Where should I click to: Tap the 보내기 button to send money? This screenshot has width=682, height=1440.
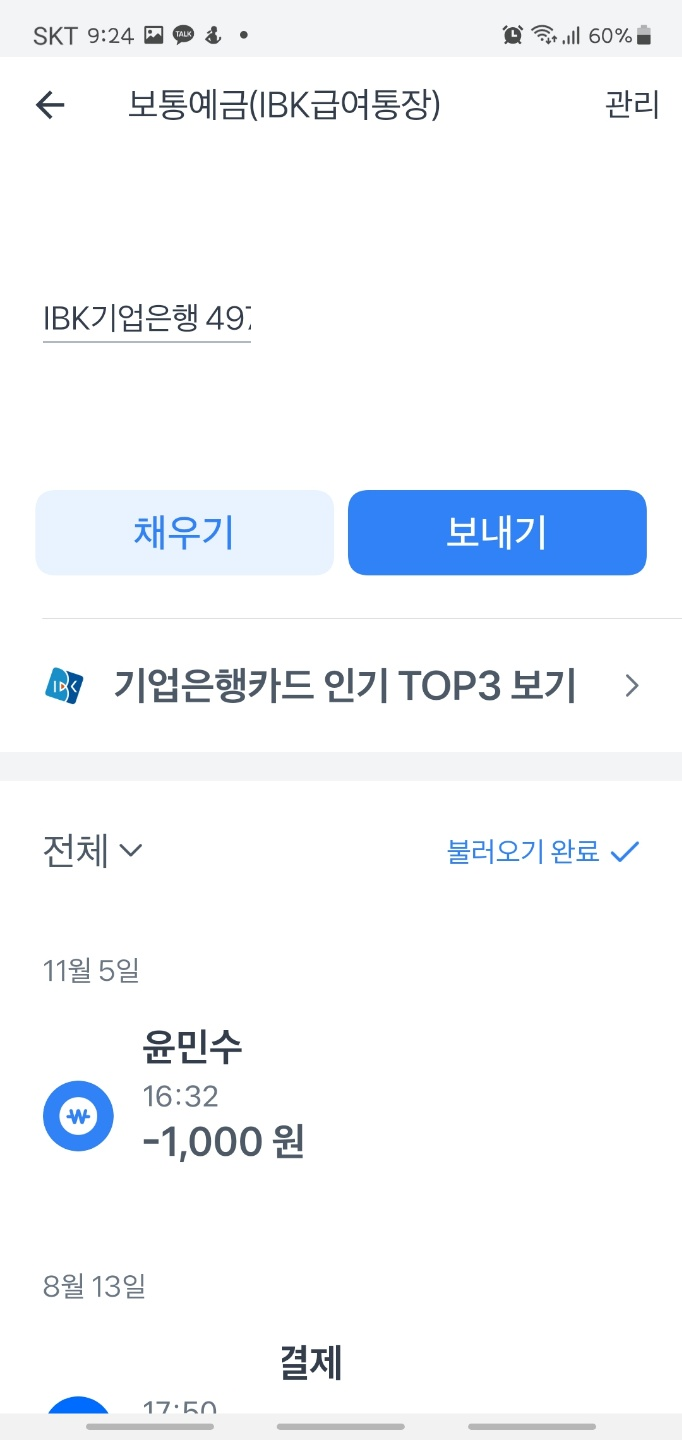497,532
